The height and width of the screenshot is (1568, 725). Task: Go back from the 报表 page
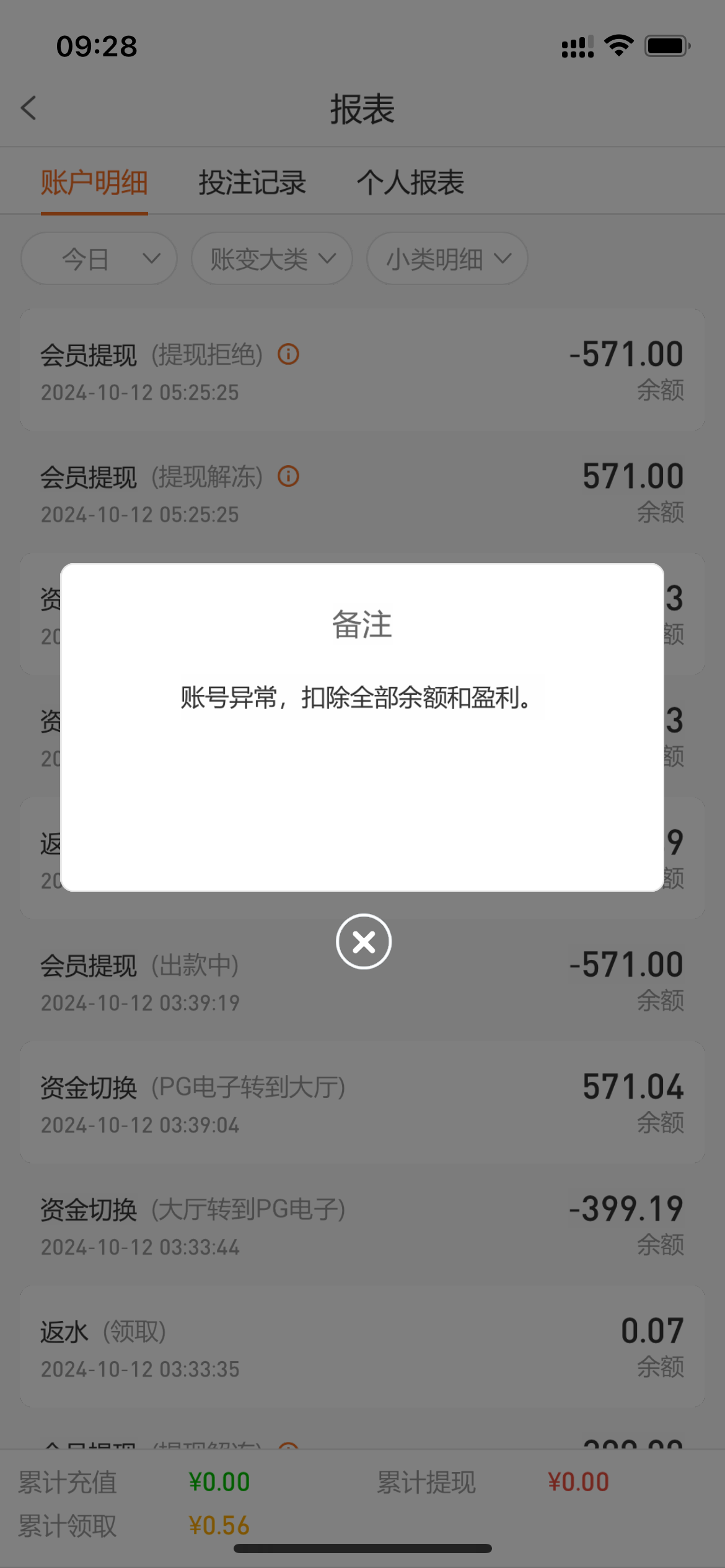pyautogui.click(x=29, y=108)
